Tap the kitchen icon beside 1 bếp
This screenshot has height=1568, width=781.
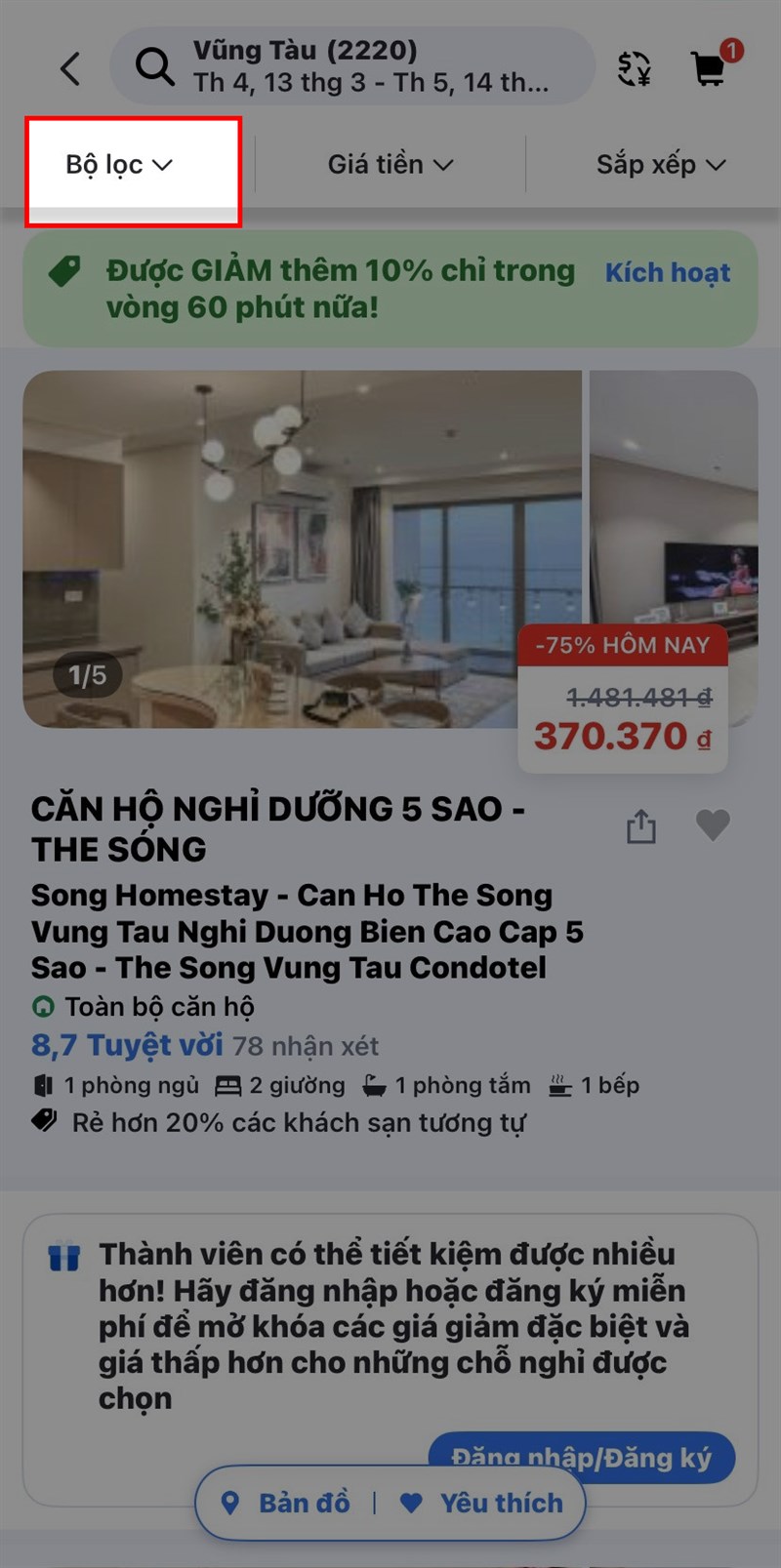[x=557, y=1084]
